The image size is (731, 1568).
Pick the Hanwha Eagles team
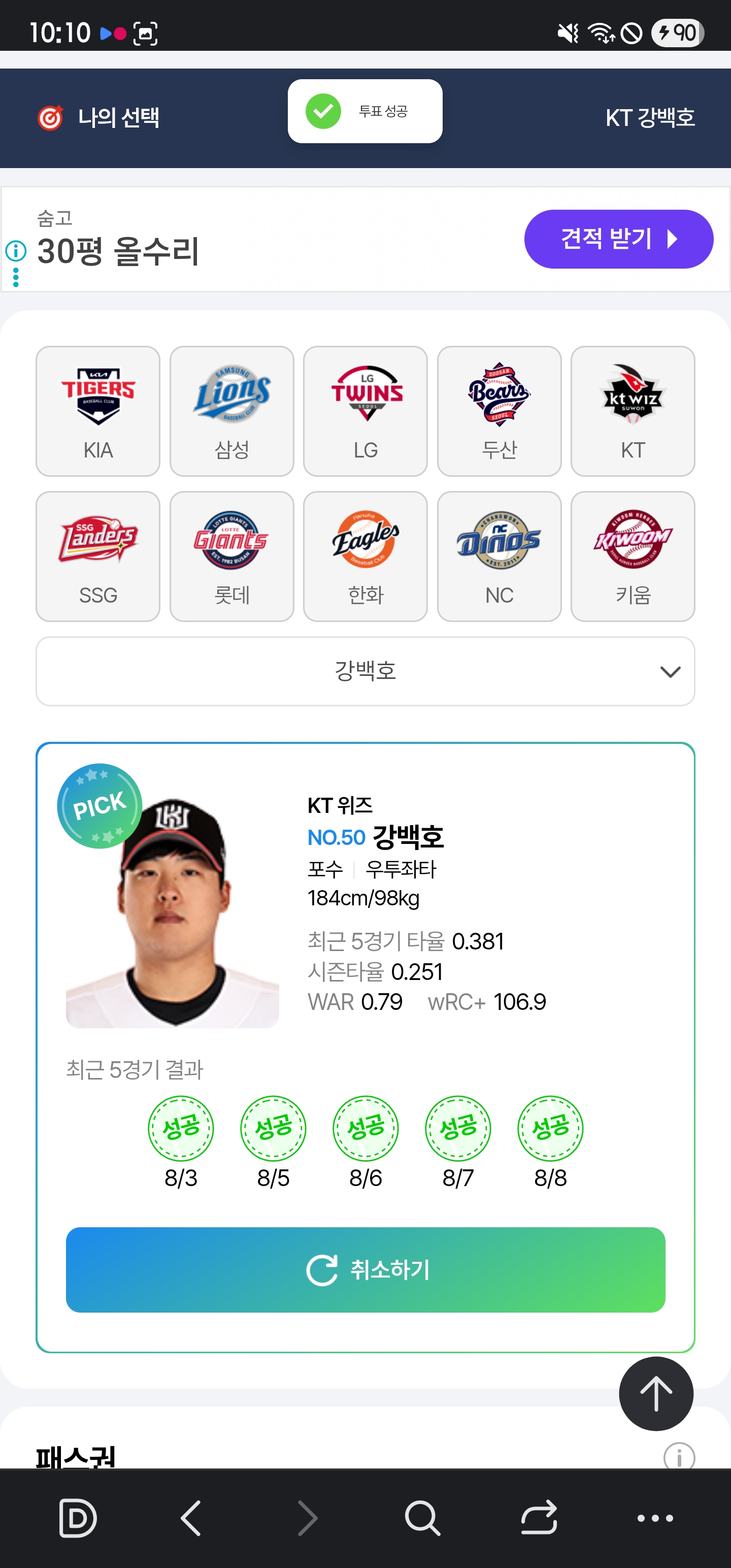tap(366, 557)
